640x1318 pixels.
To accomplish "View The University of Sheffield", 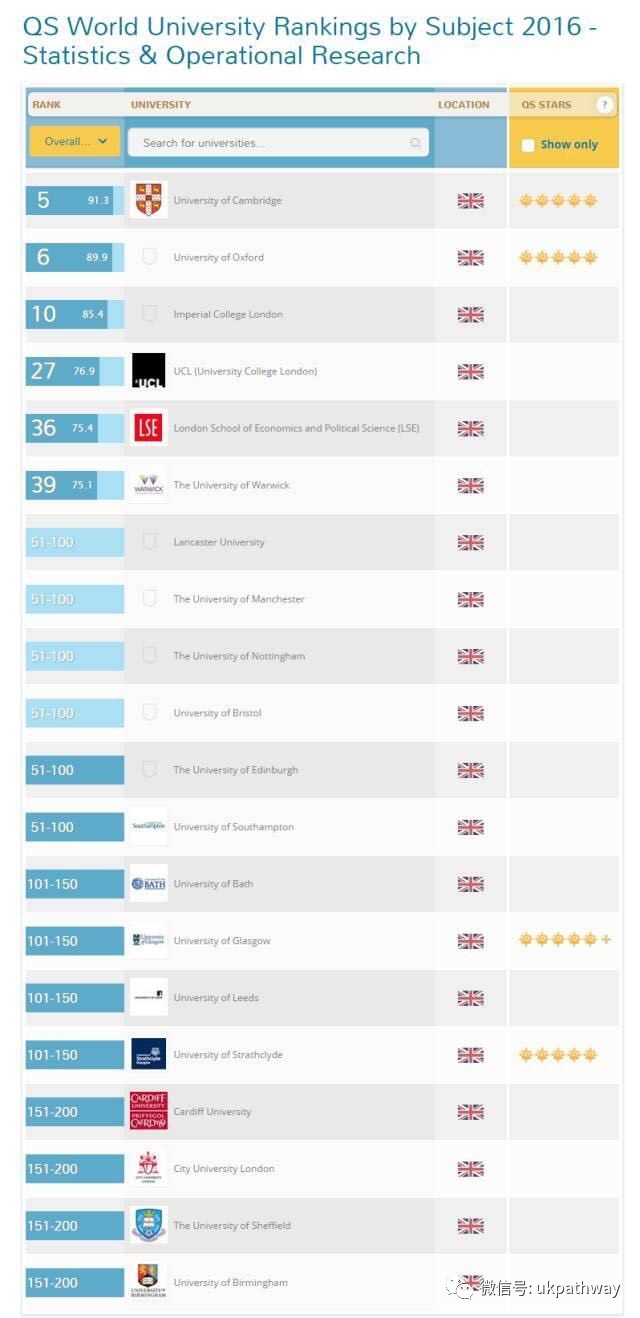I will coord(232,1226).
